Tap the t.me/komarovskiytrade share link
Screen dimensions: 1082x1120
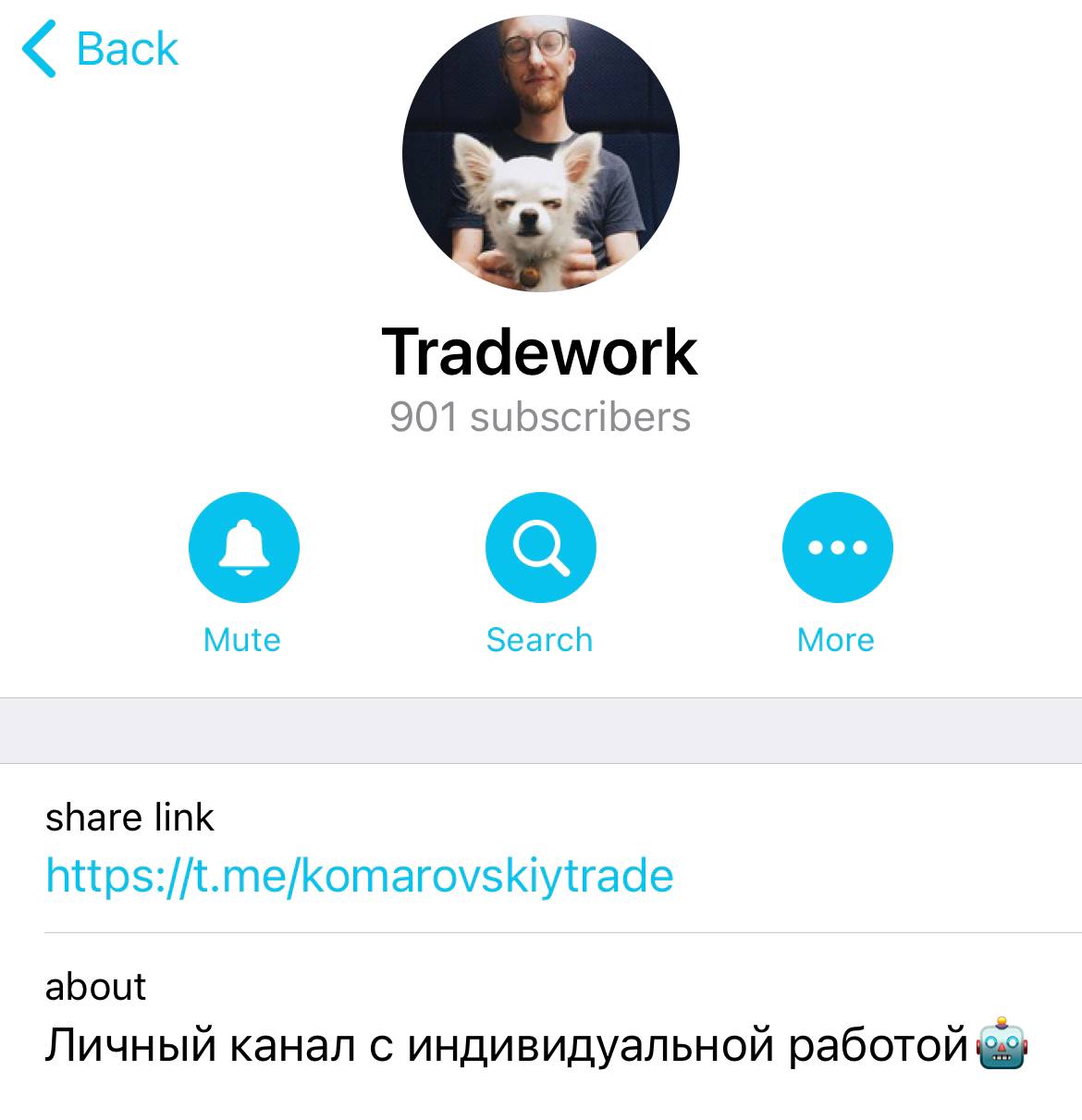pos(359,875)
